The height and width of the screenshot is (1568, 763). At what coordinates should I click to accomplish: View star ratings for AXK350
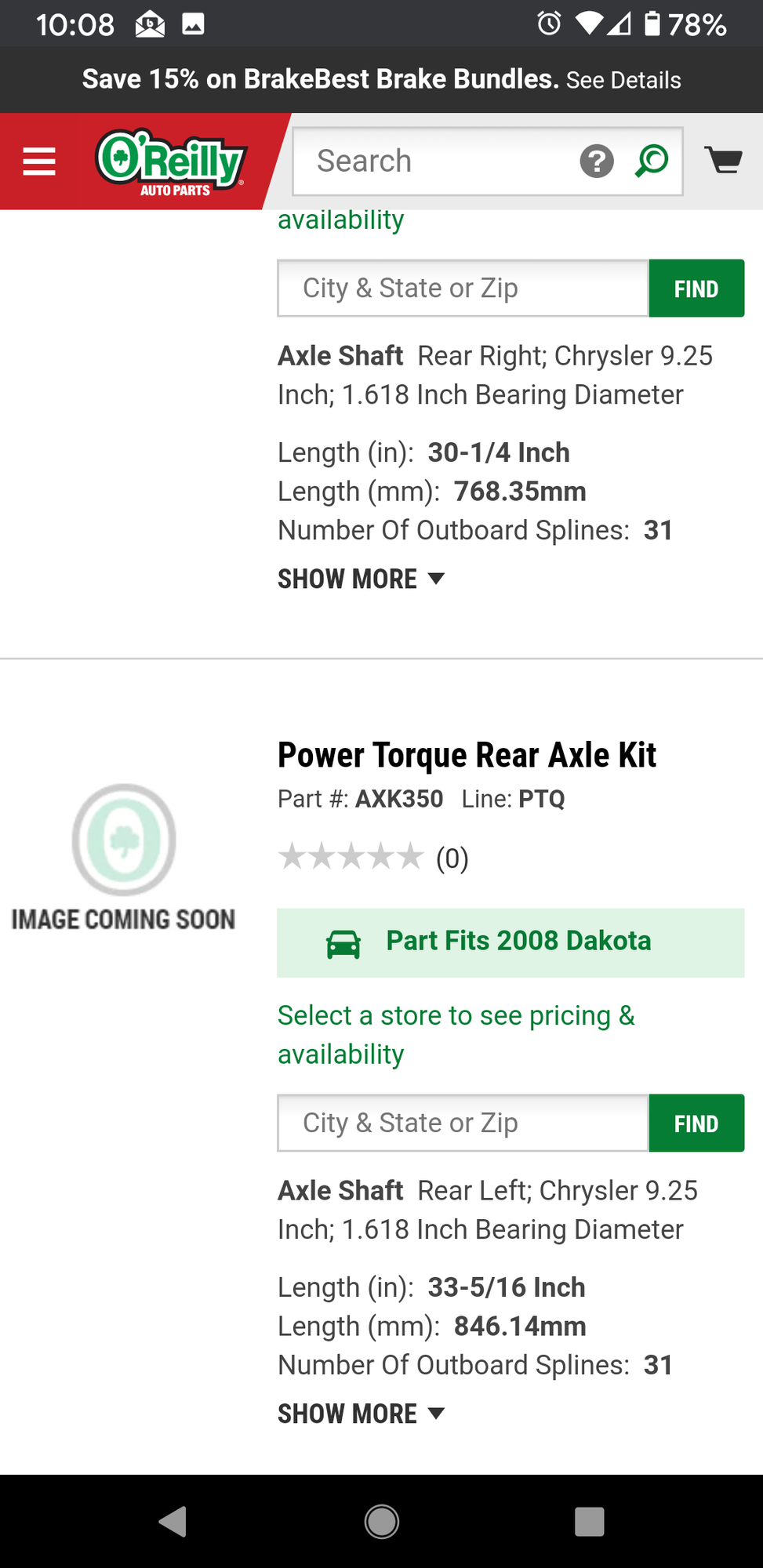[351, 857]
